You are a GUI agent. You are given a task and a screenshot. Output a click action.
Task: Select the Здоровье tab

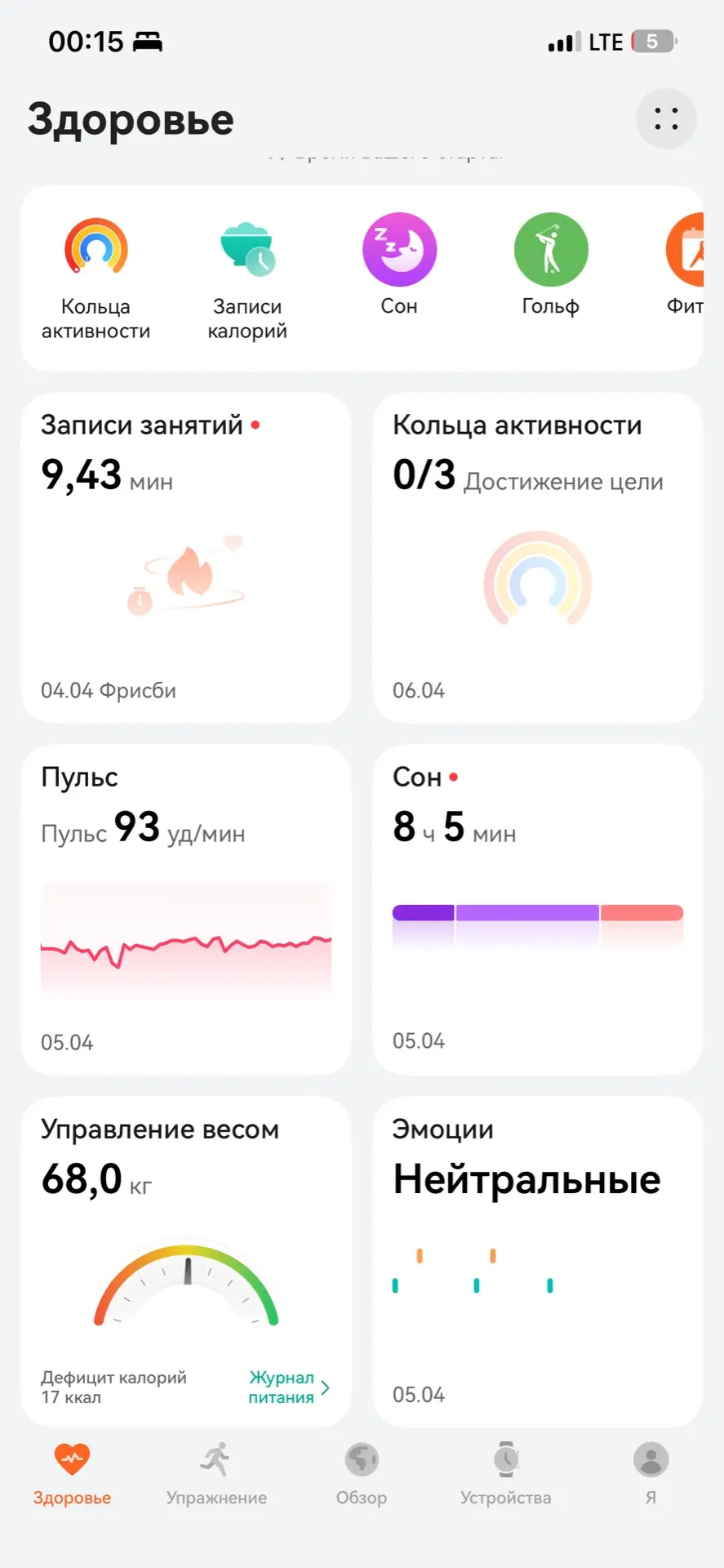coord(72,1475)
